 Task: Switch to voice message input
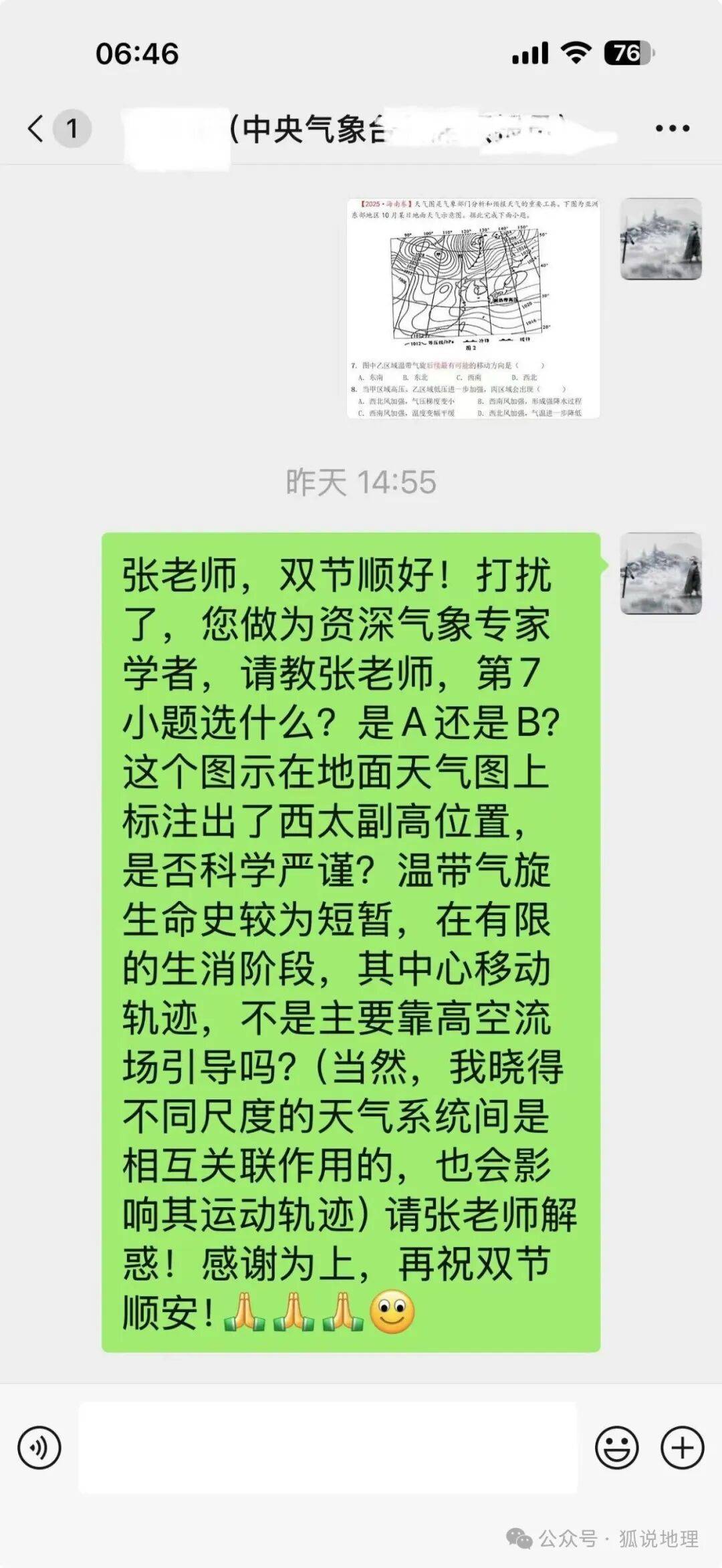pyautogui.click(x=39, y=1447)
